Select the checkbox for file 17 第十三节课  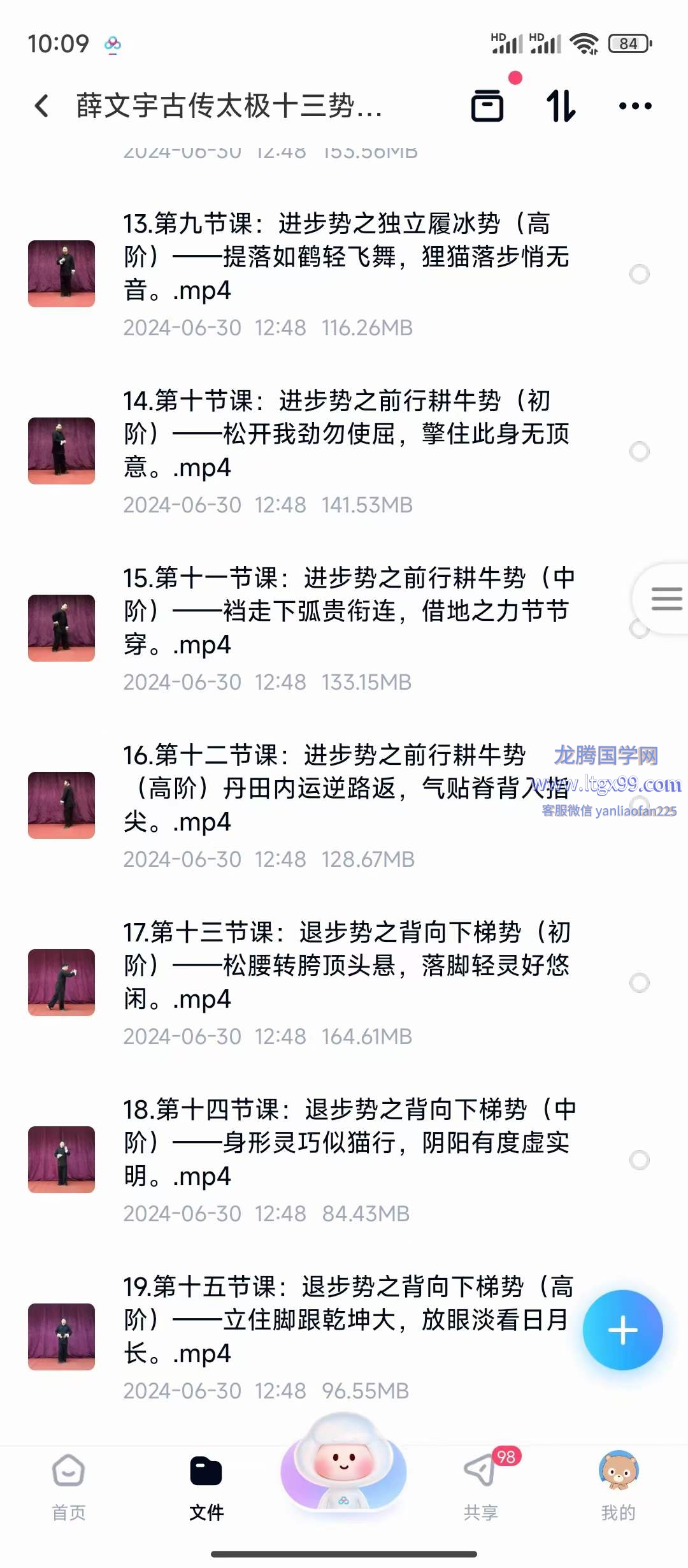639,983
